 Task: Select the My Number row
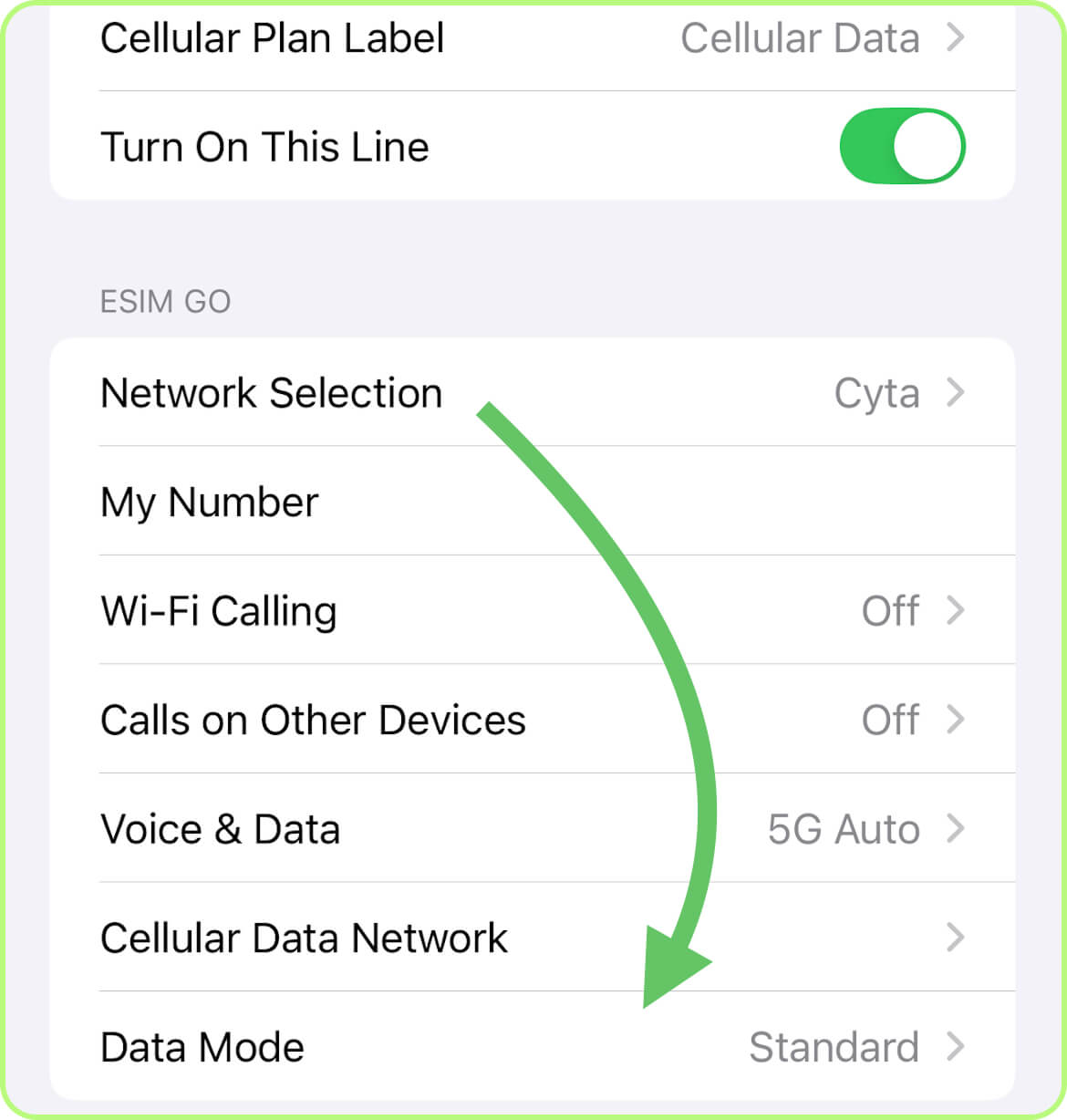point(274,502)
